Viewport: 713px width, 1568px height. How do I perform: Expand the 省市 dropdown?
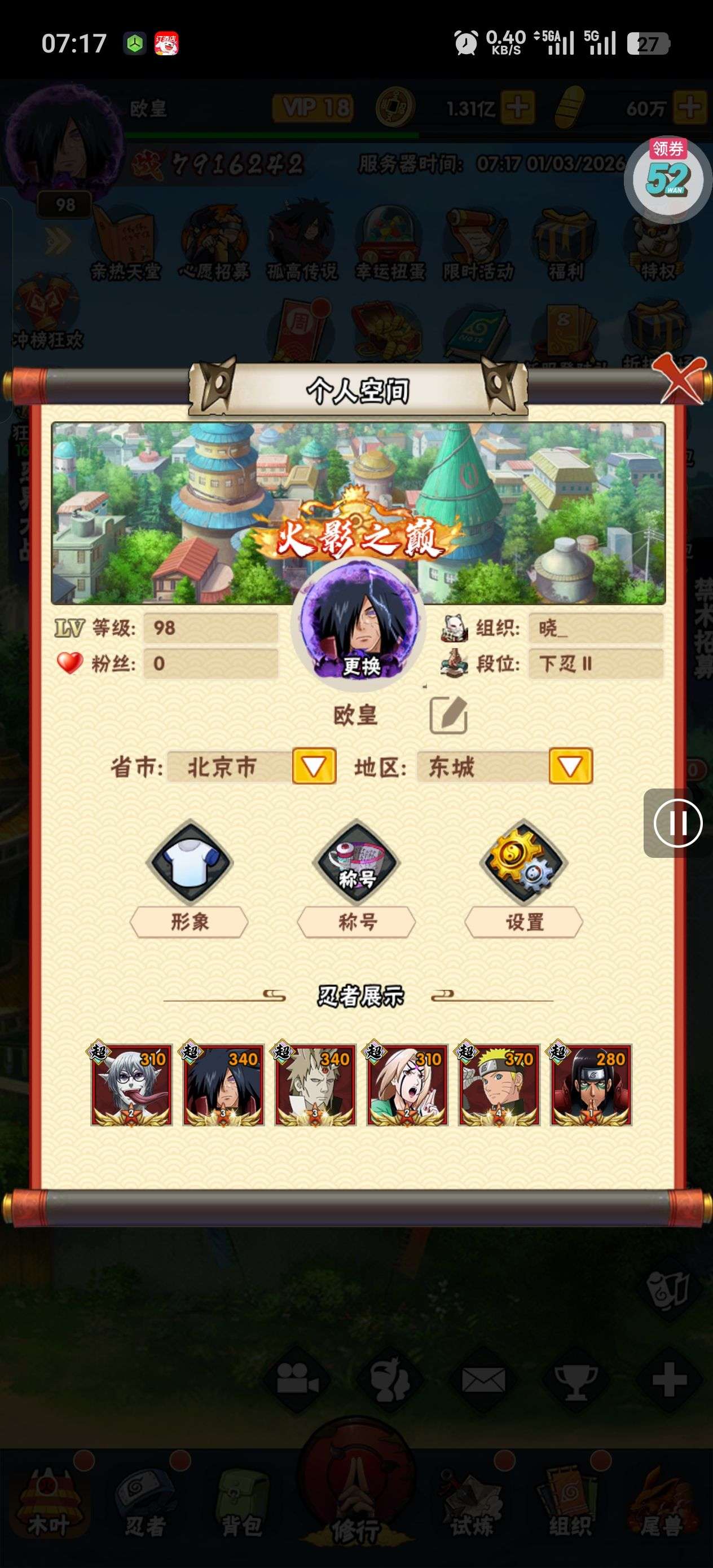pos(314,767)
